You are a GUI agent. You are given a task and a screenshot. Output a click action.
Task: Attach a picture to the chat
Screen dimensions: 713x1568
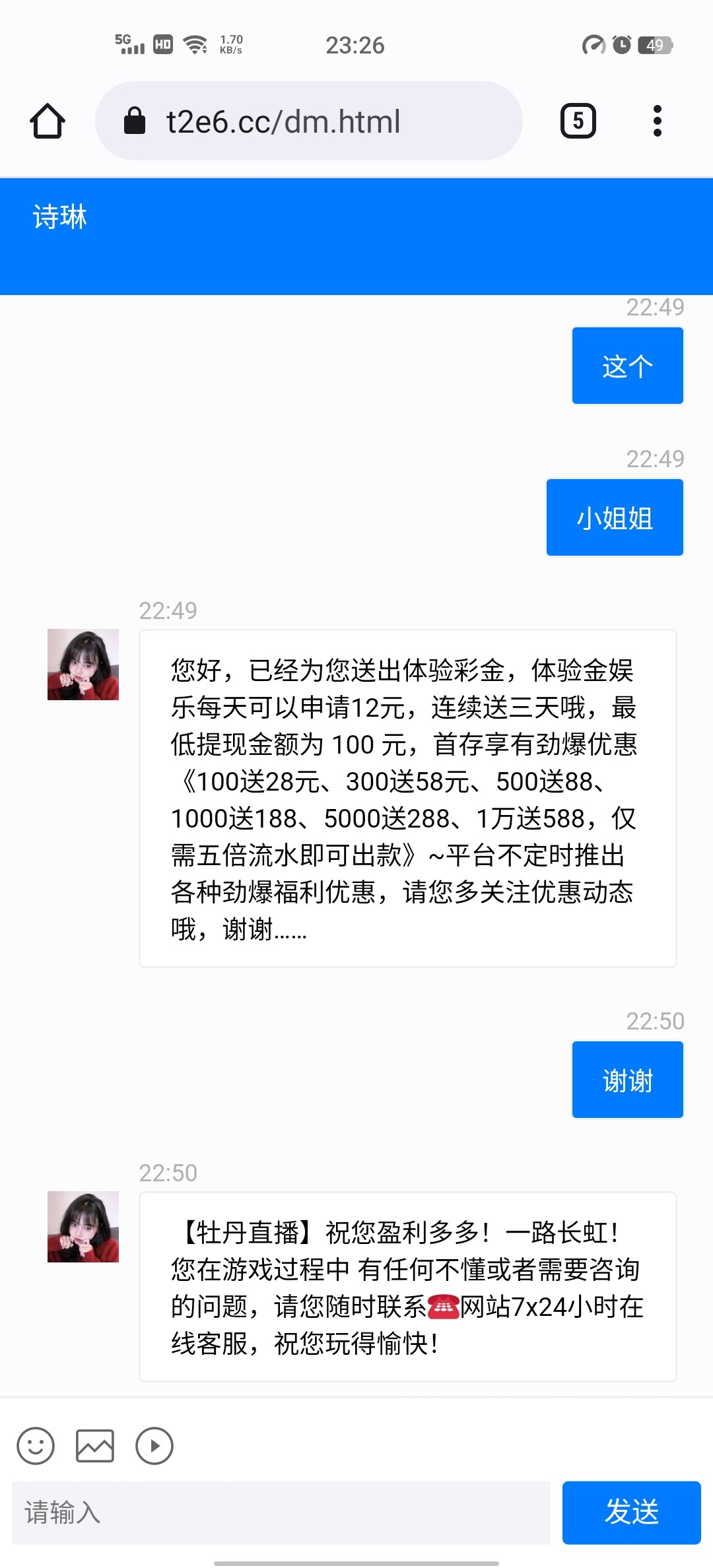point(95,1446)
